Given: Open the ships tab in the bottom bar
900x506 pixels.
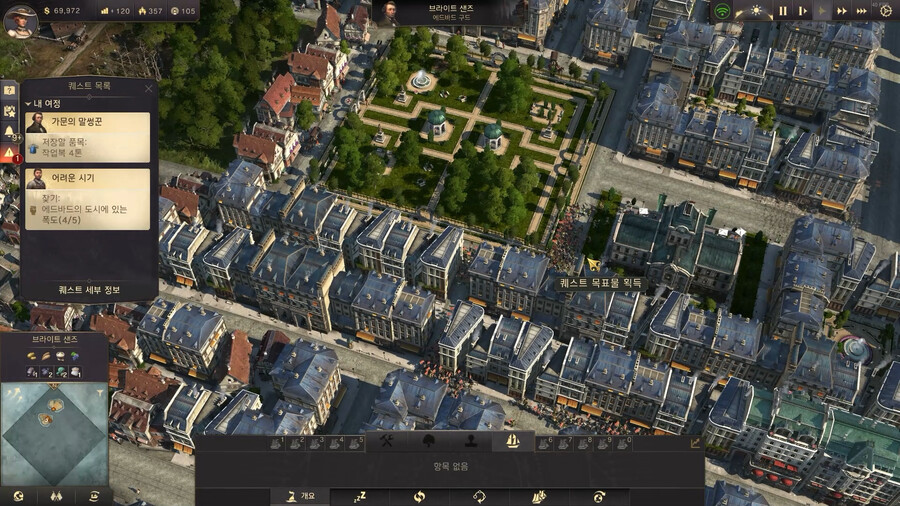Looking at the screenshot, I should pyautogui.click(x=512, y=440).
